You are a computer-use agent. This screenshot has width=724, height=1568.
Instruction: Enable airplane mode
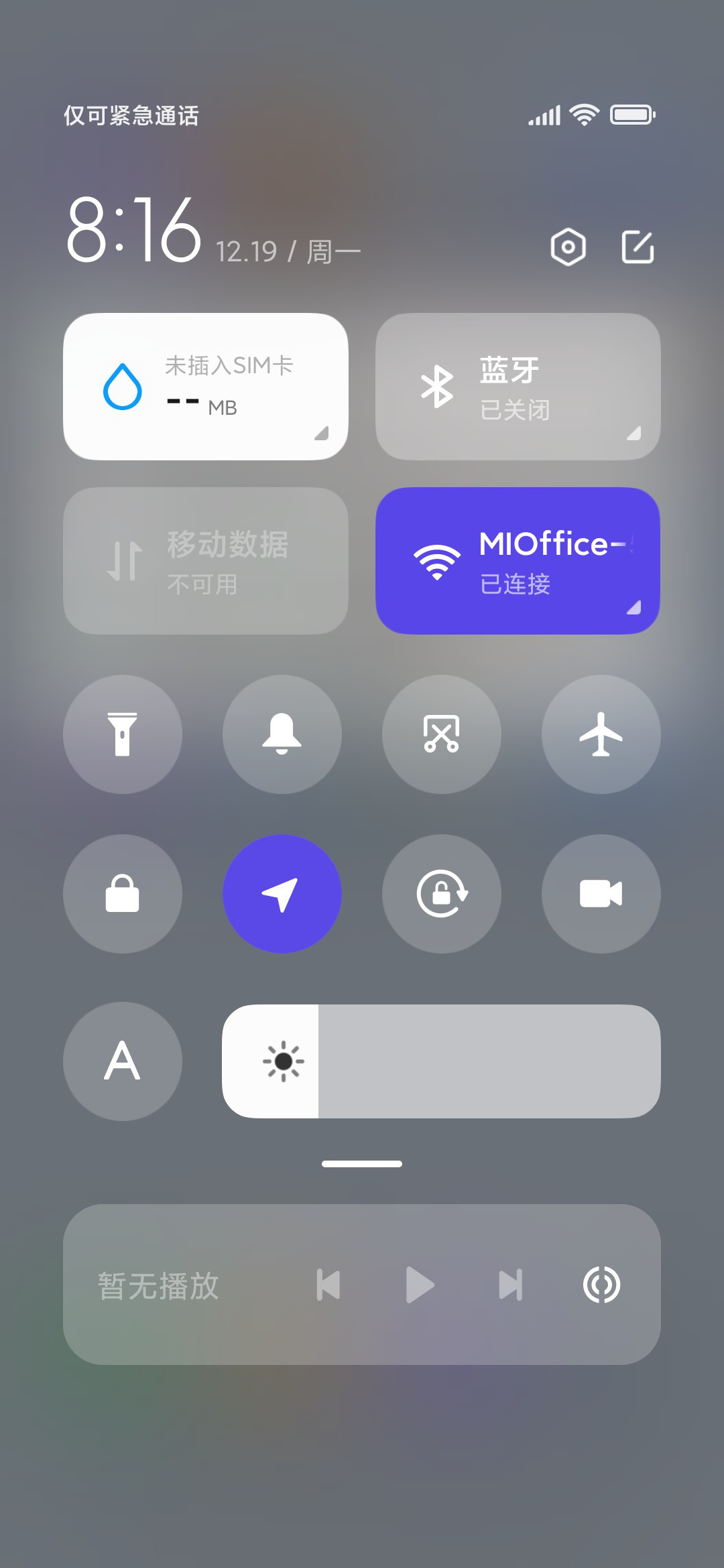click(601, 734)
